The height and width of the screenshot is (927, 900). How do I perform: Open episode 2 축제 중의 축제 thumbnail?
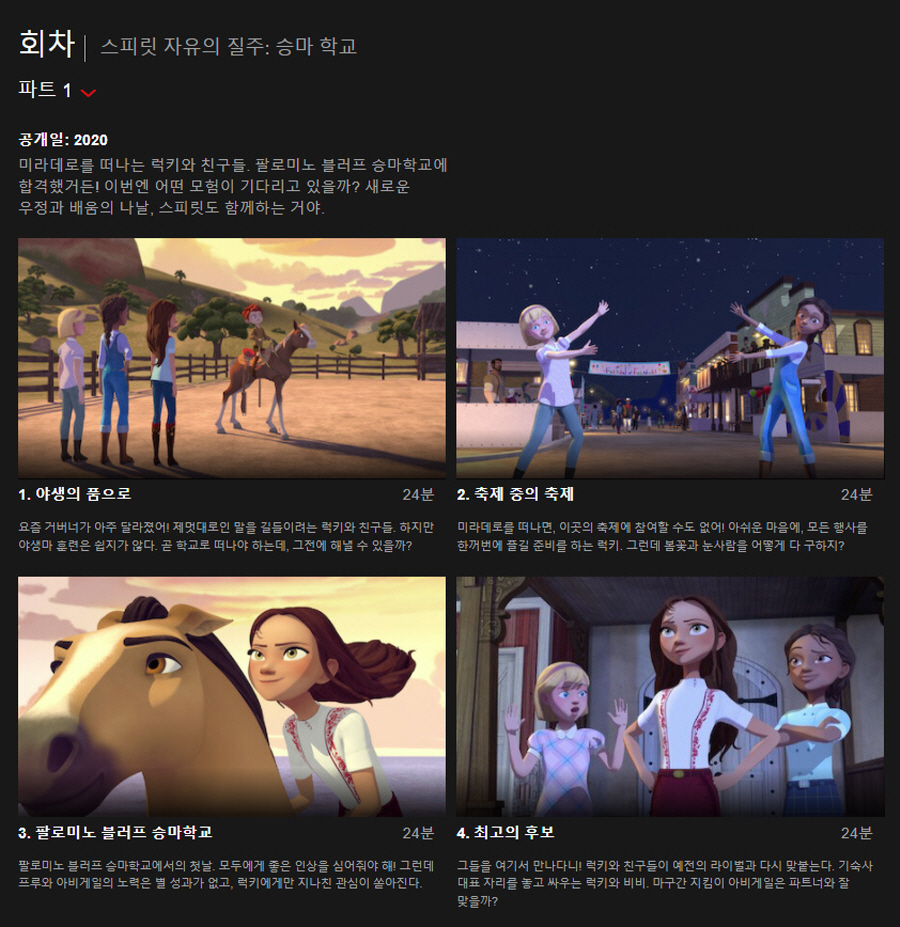670,358
